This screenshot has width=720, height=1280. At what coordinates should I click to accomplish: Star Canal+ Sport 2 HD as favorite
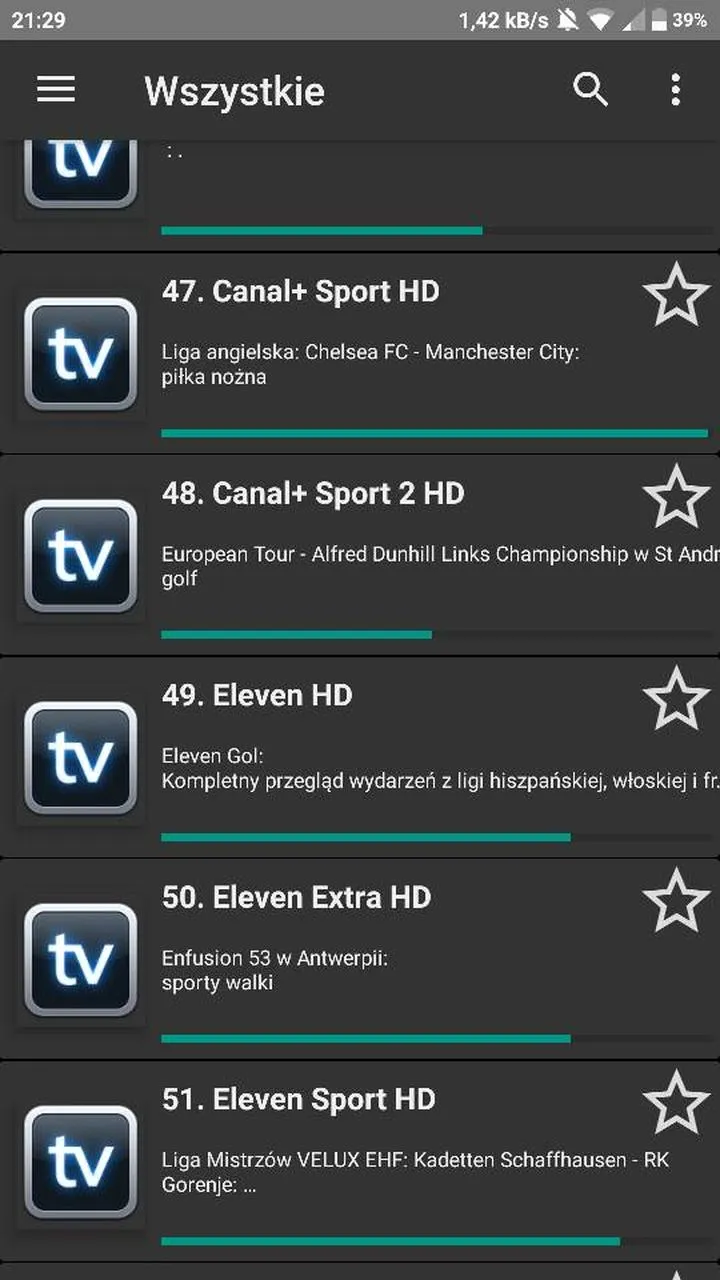(x=676, y=496)
